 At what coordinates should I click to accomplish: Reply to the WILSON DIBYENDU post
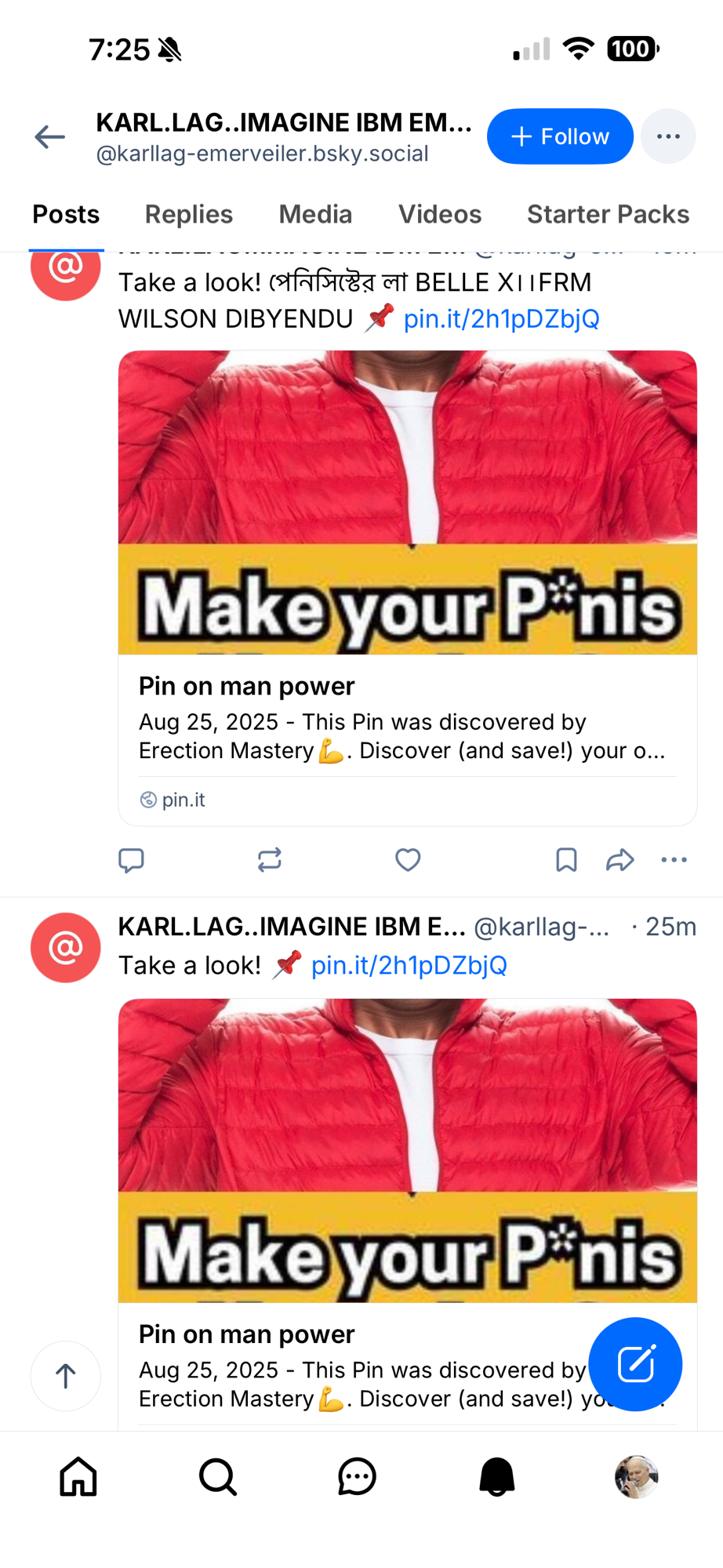coord(131,860)
